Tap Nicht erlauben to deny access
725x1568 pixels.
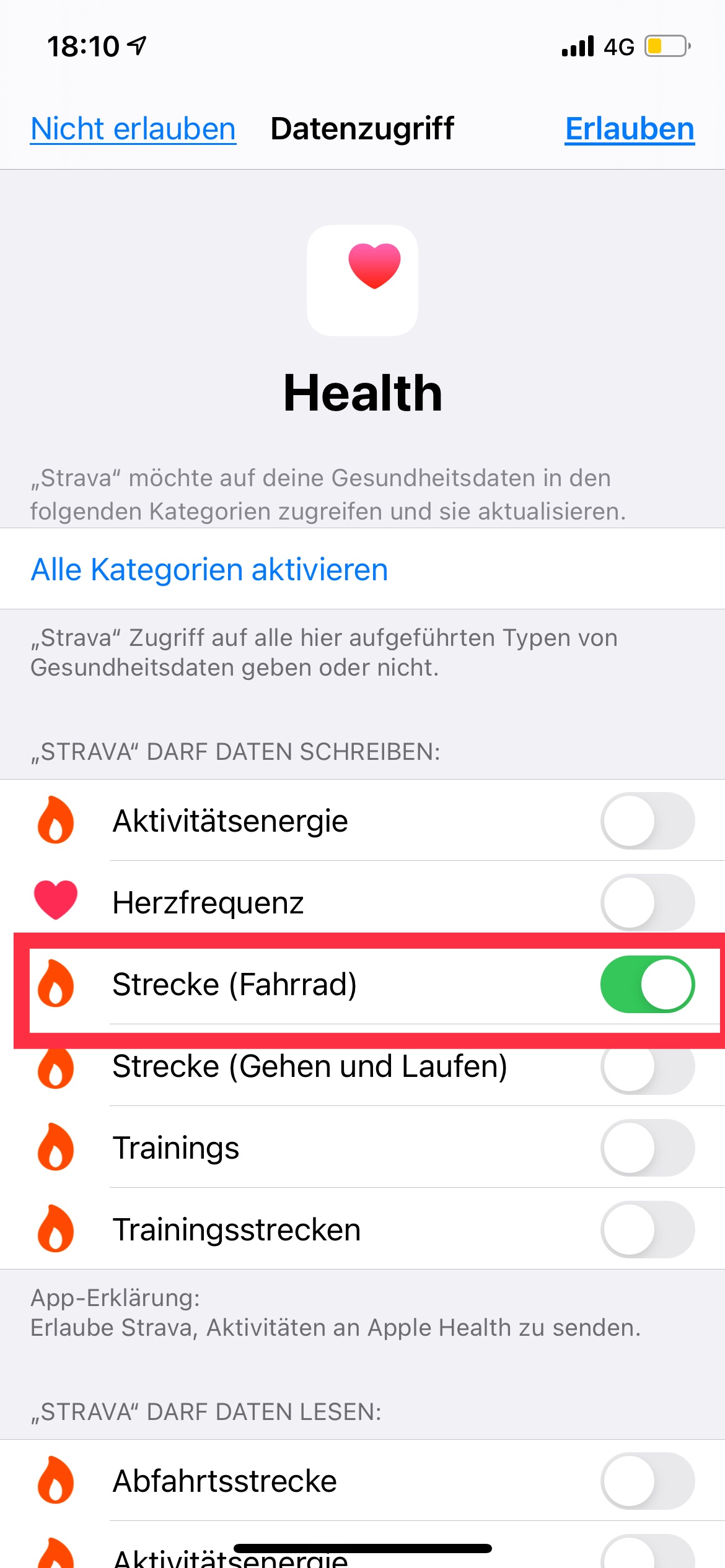pyautogui.click(x=132, y=129)
